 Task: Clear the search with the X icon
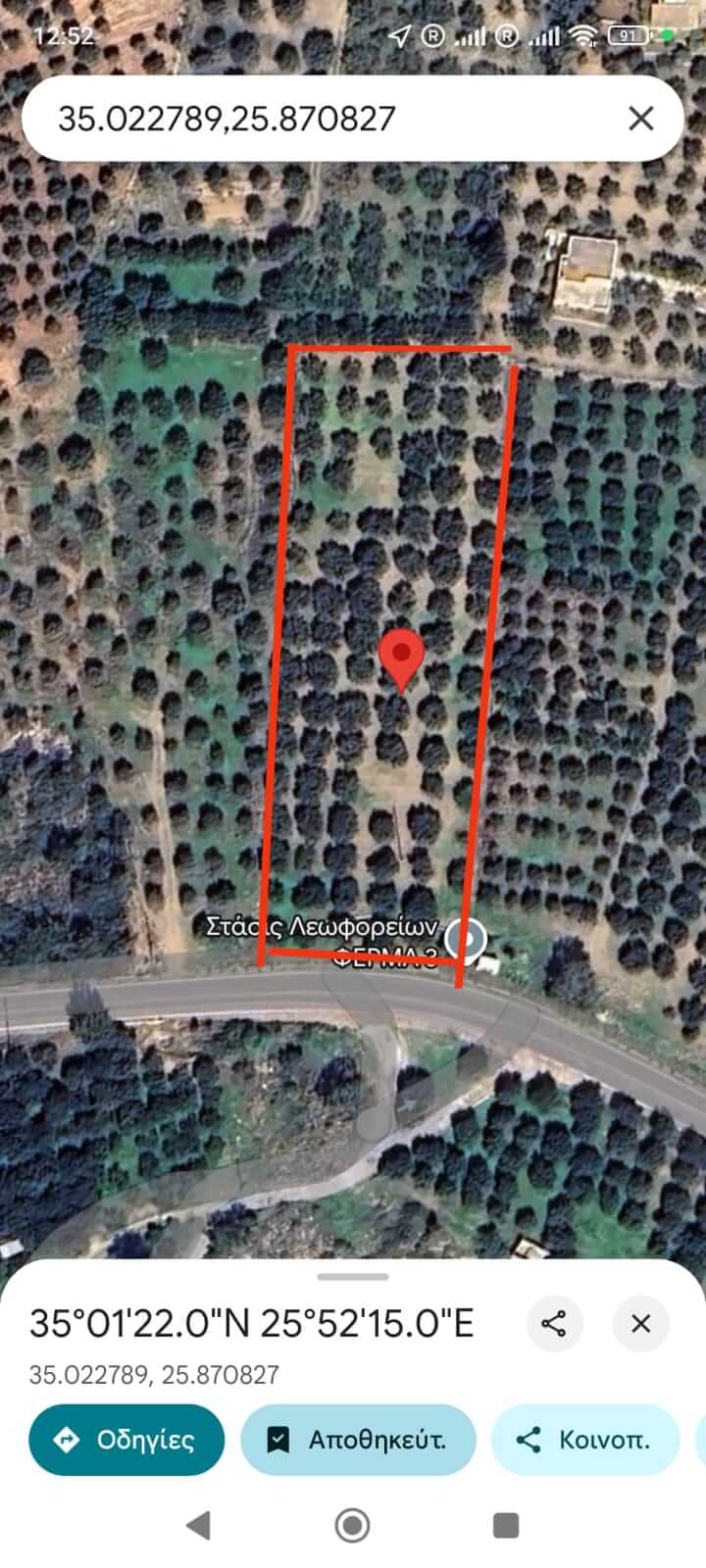(641, 119)
